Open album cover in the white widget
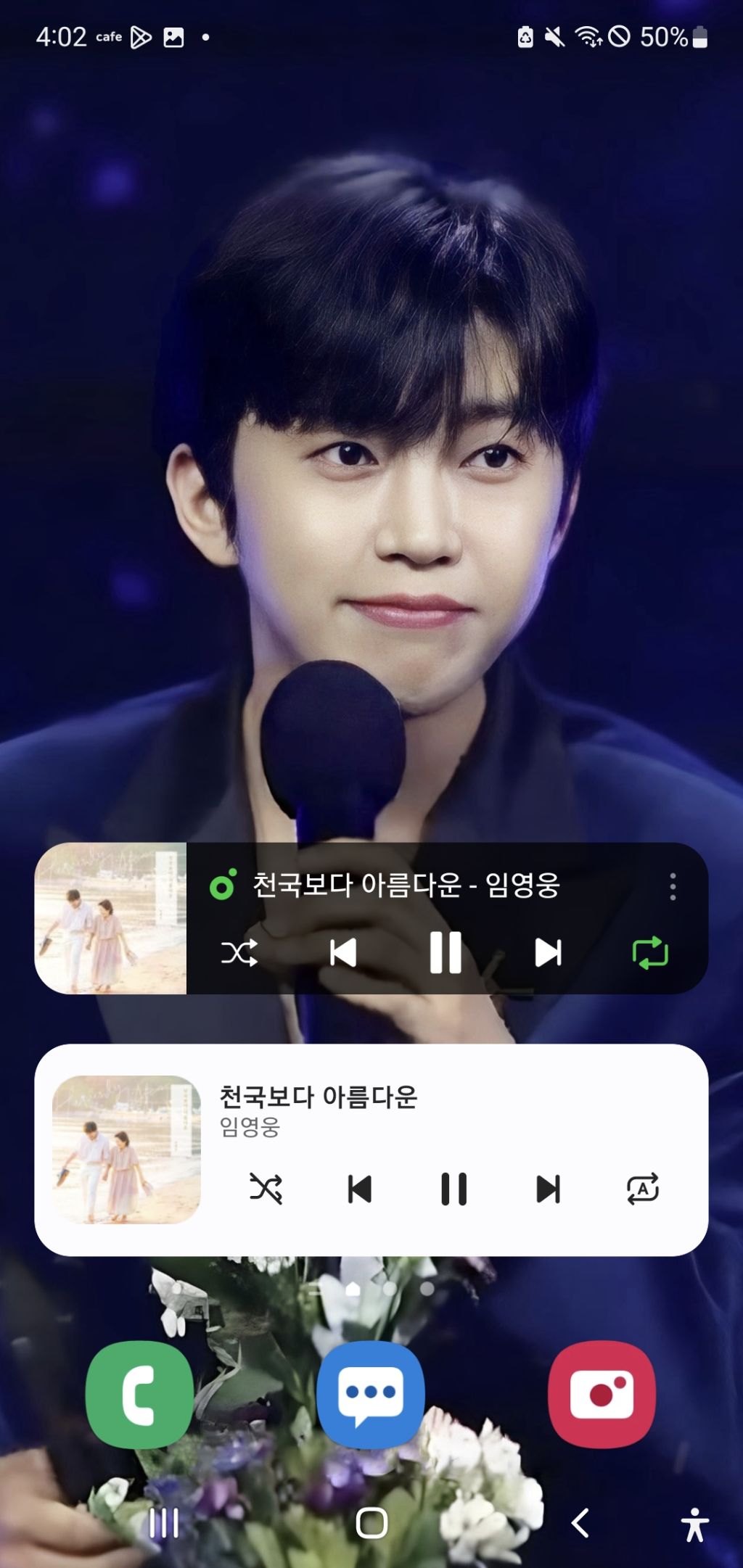 [126, 1150]
